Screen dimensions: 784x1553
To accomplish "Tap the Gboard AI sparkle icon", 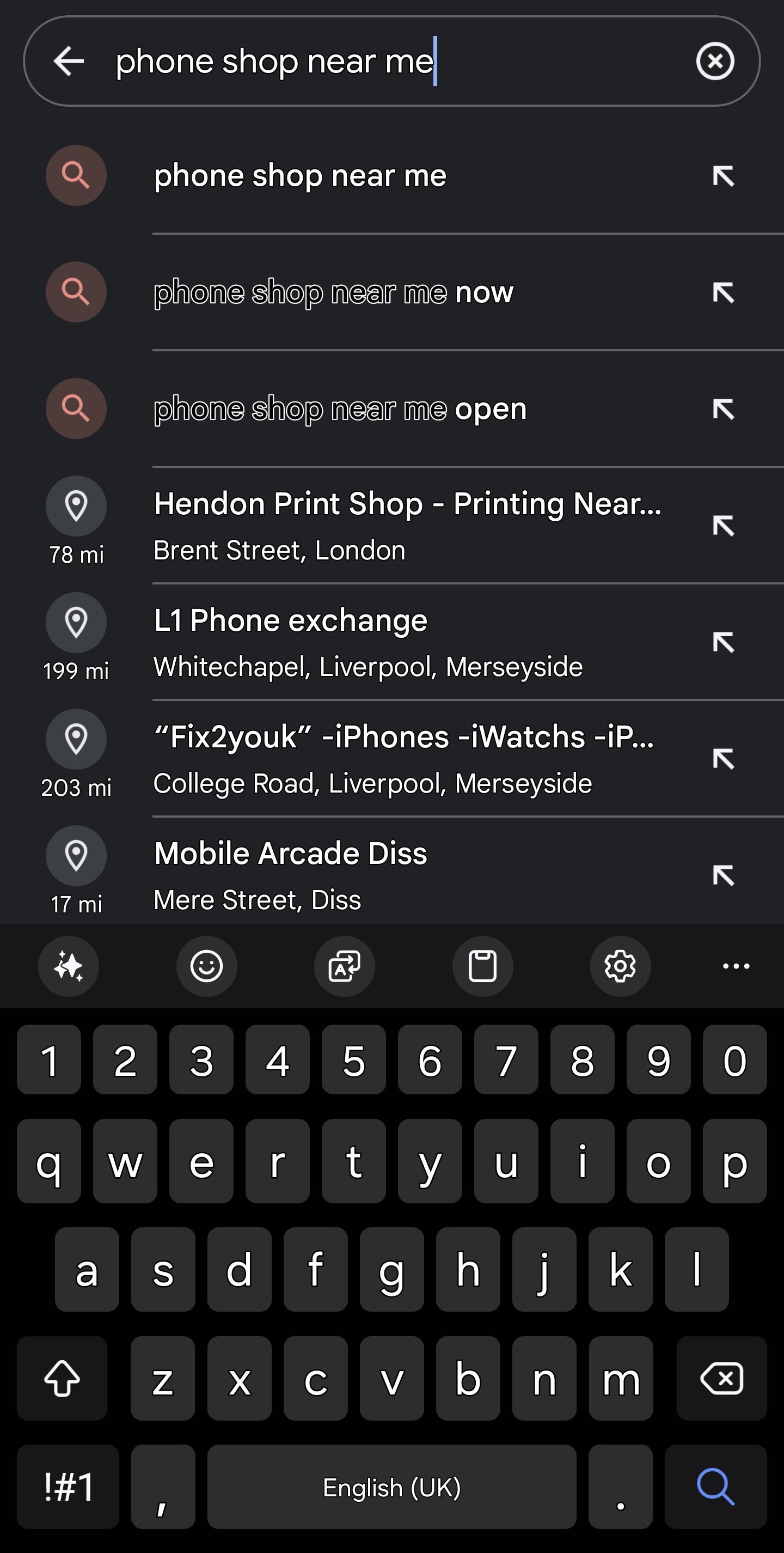I will [x=68, y=966].
